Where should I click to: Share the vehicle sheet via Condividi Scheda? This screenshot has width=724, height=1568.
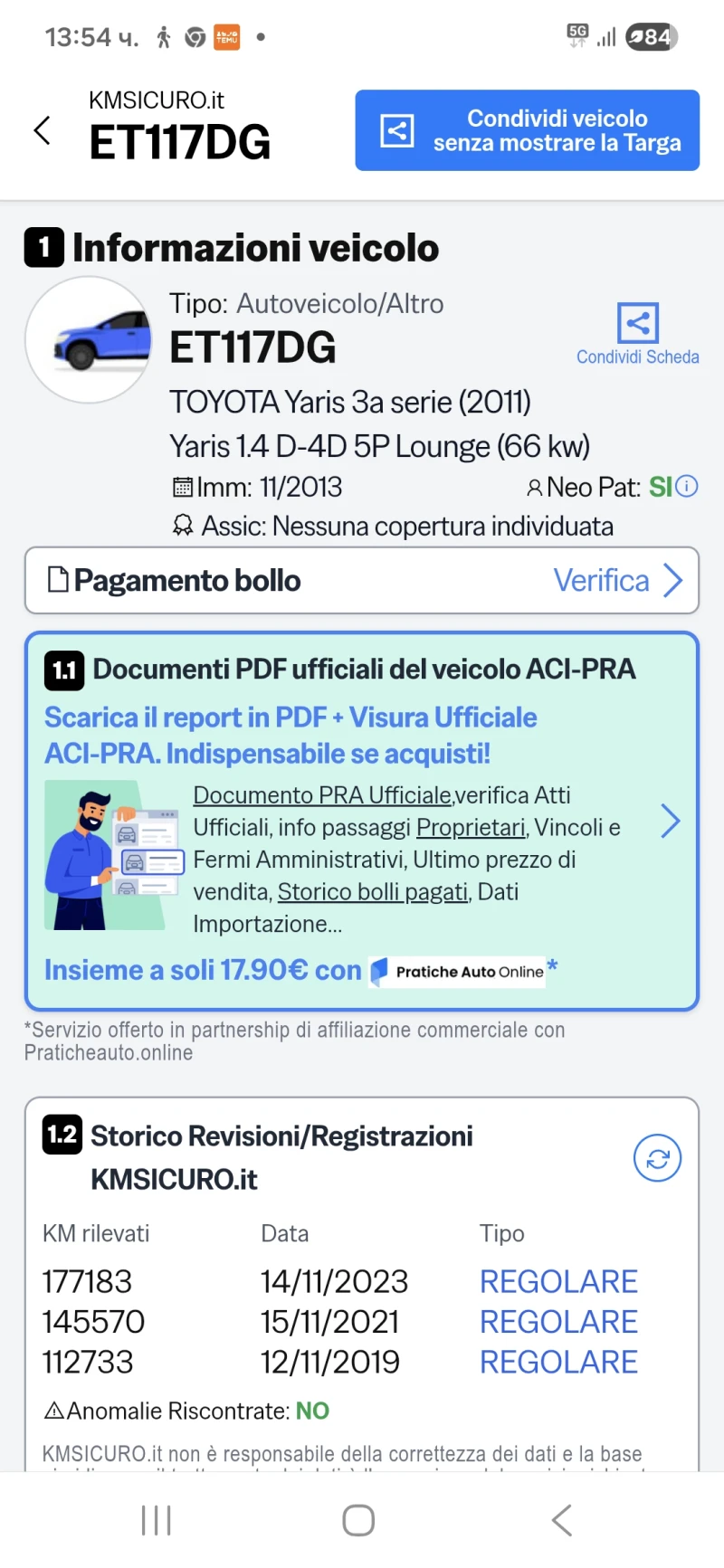pos(637,333)
